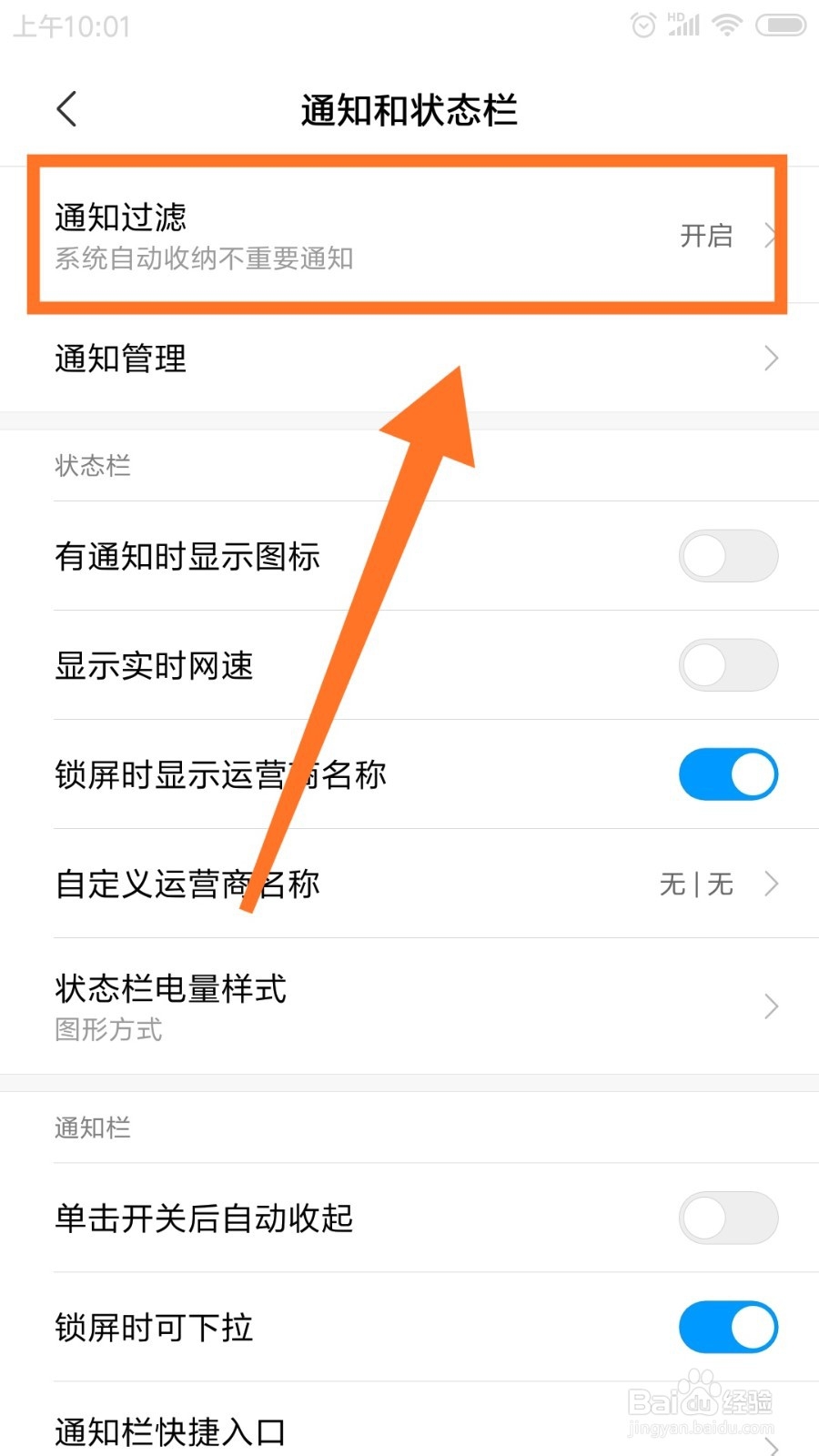Tap the clock showing 上午10:01
The image size is (819, 1456).
tap(71, 26)
